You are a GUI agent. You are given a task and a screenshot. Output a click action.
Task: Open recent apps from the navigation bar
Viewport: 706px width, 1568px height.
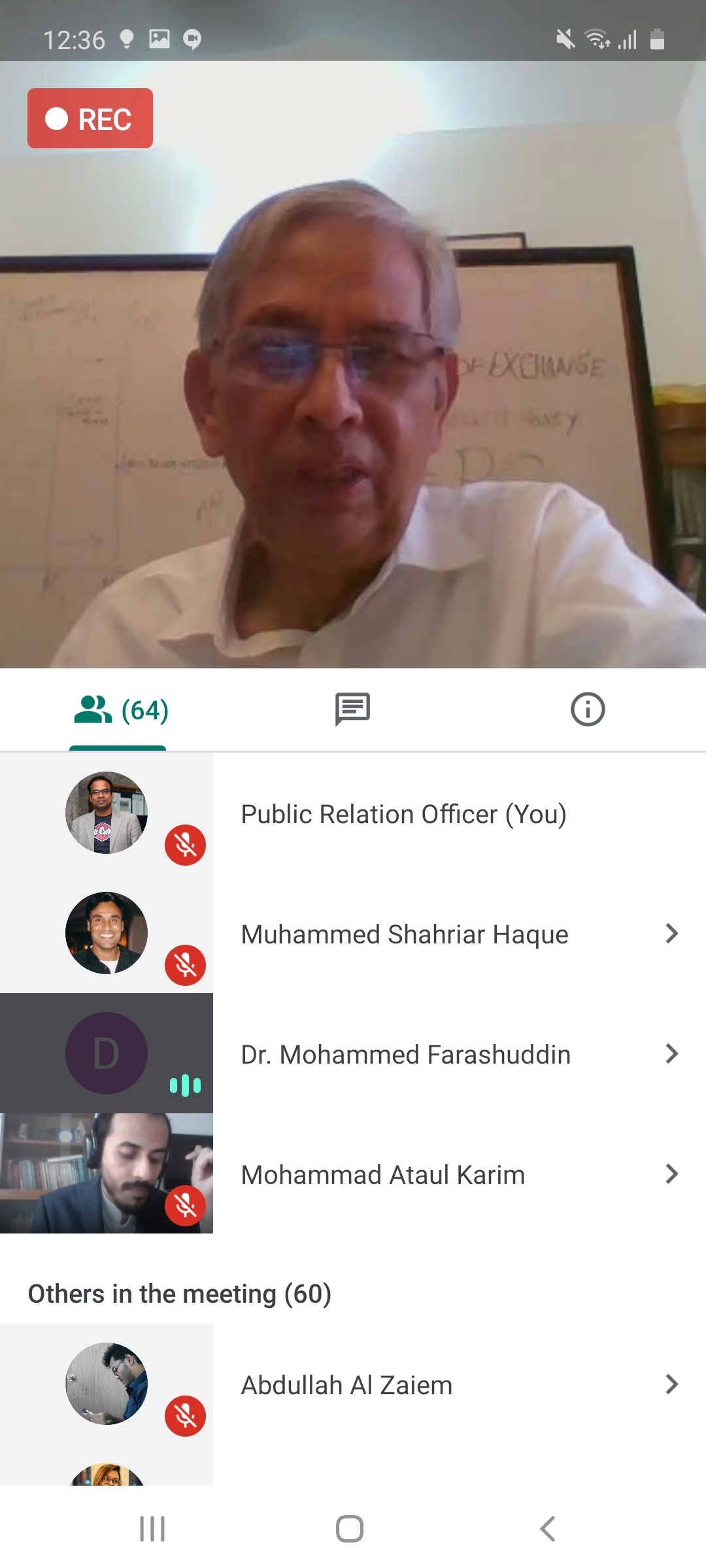coord(152,1529)
